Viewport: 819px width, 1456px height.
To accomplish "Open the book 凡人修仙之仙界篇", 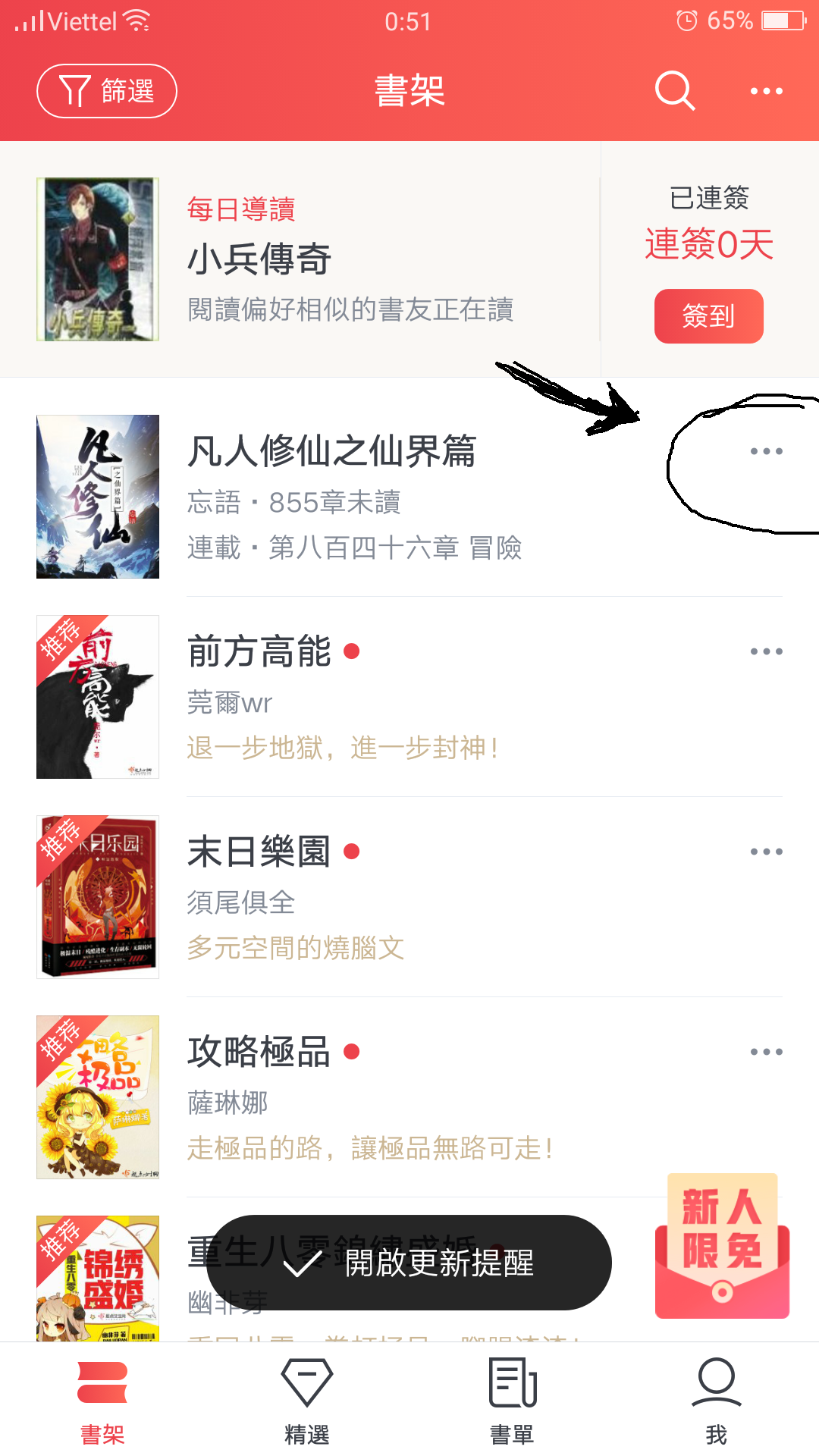I will pyautogui.click(x=331, y=452).
